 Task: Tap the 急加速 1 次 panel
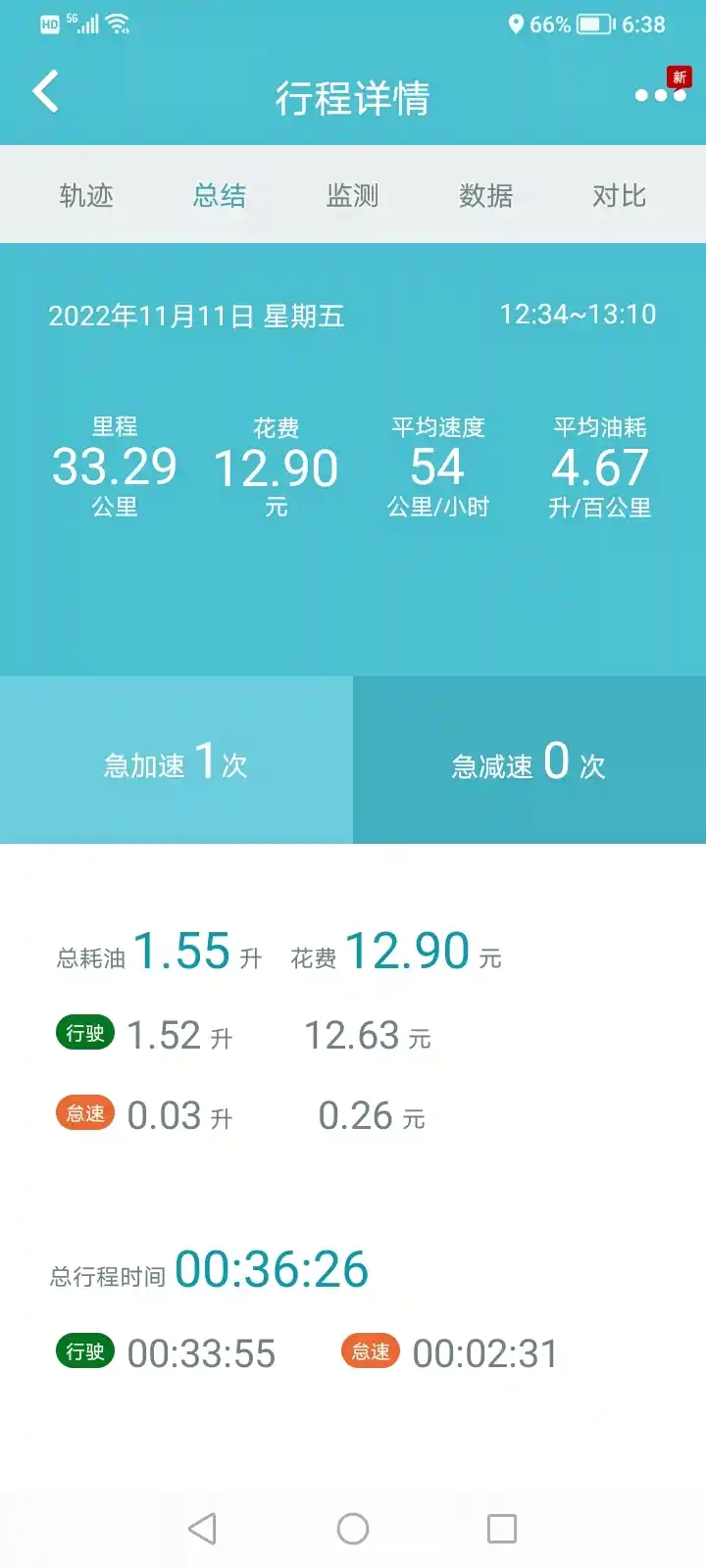[176, 760]
